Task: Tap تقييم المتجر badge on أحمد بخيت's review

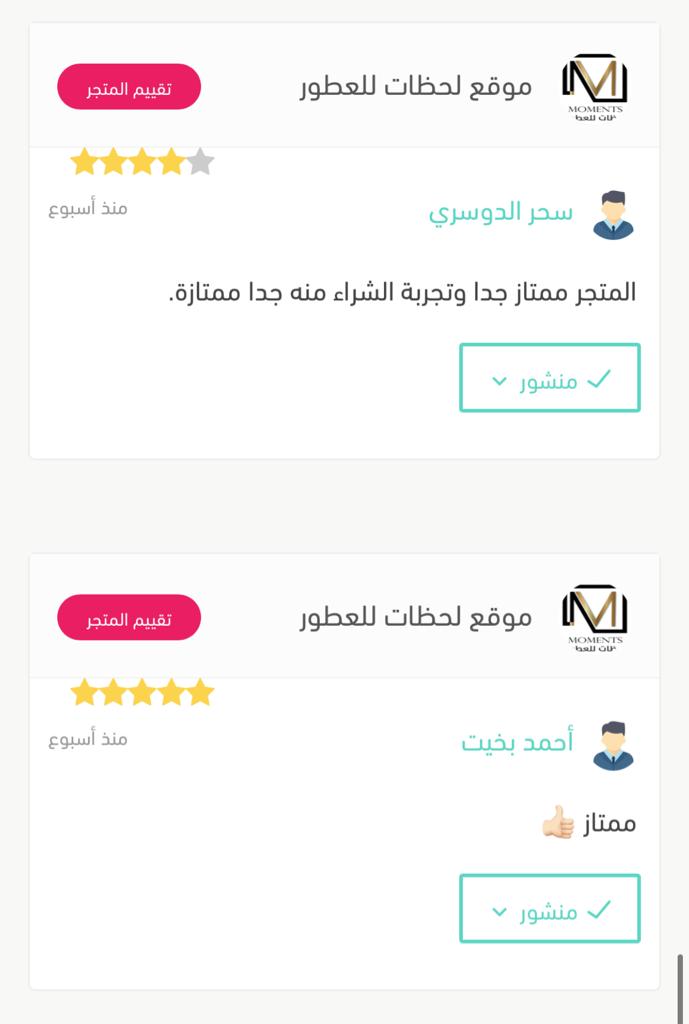Action: (x=129, y=618)
